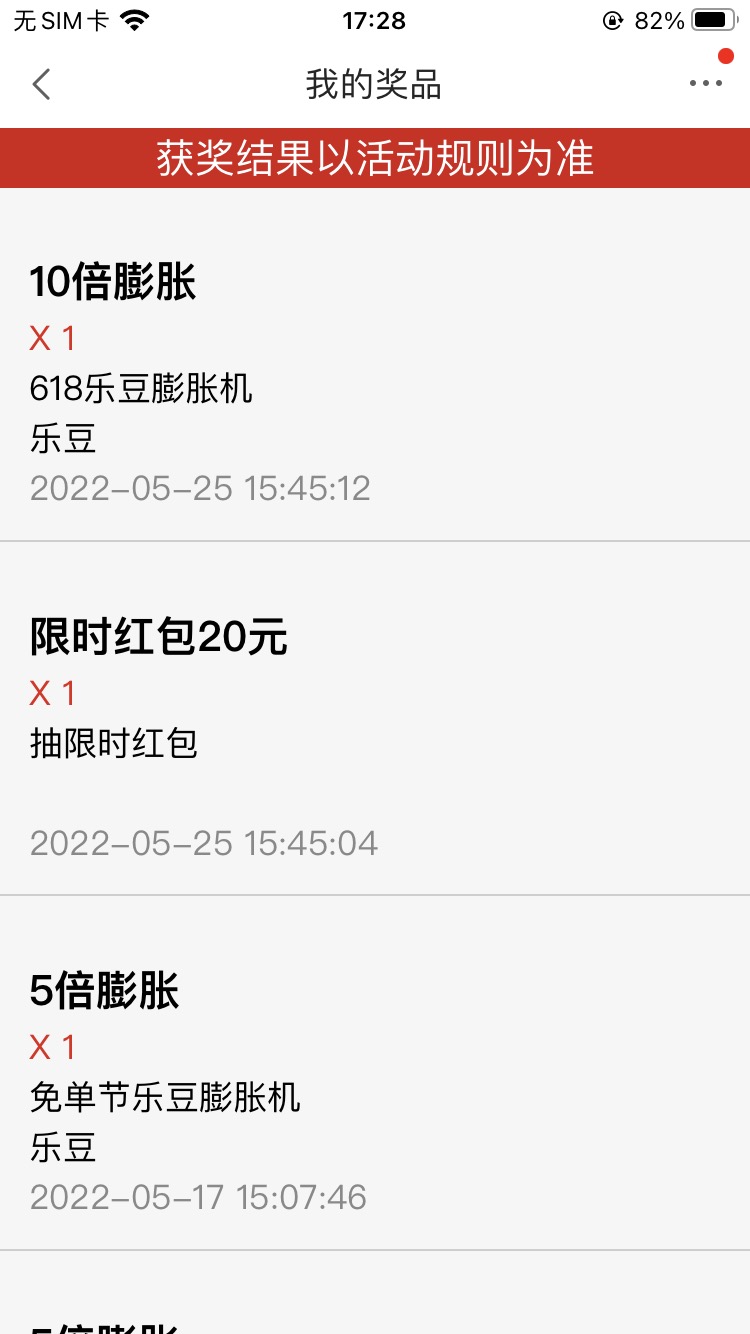Go back using the top-left arrow
750x1334 pixels.
click(x=41, y=84)
